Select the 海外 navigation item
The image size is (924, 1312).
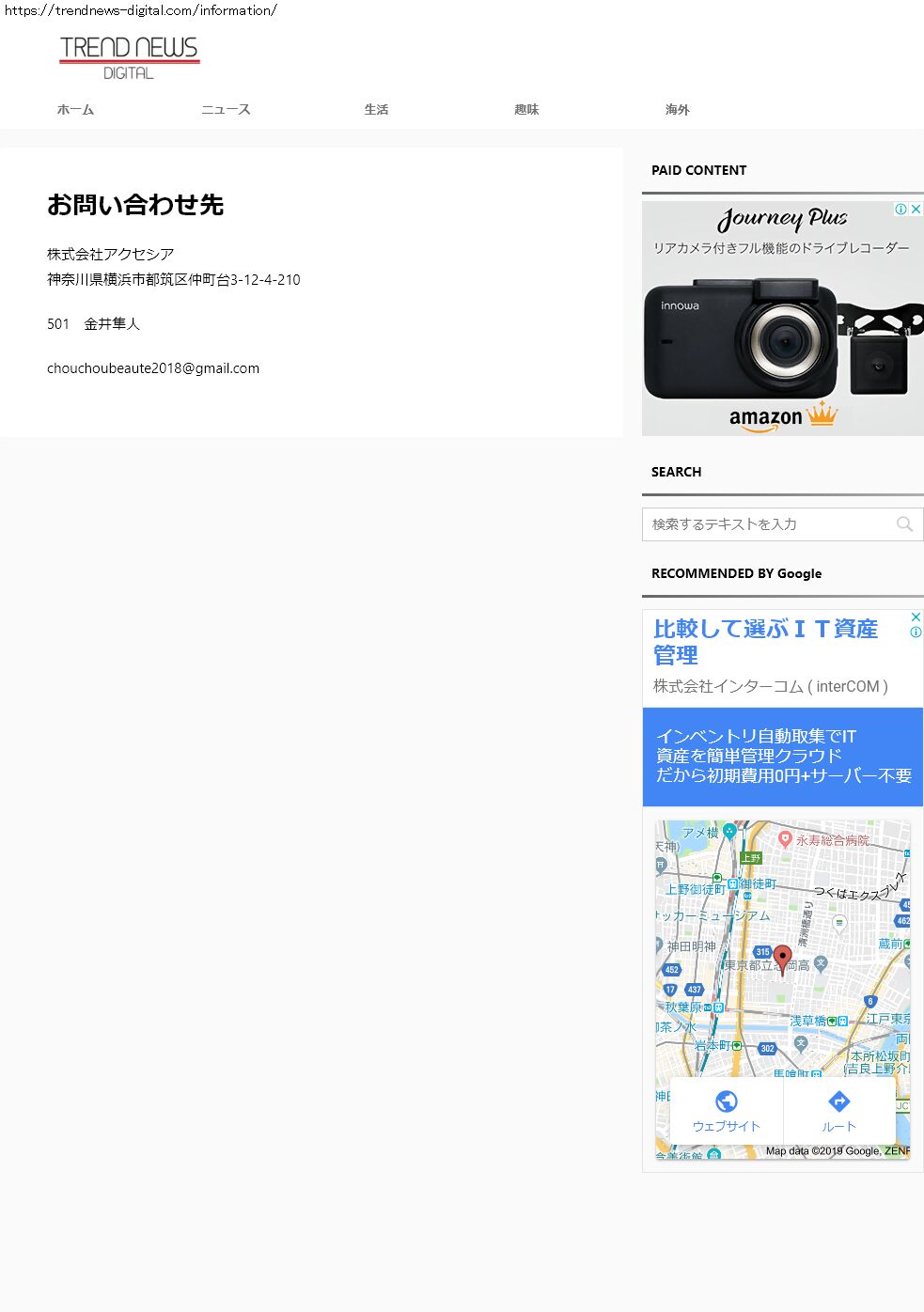pyautogui.click(x=677, y=110)
